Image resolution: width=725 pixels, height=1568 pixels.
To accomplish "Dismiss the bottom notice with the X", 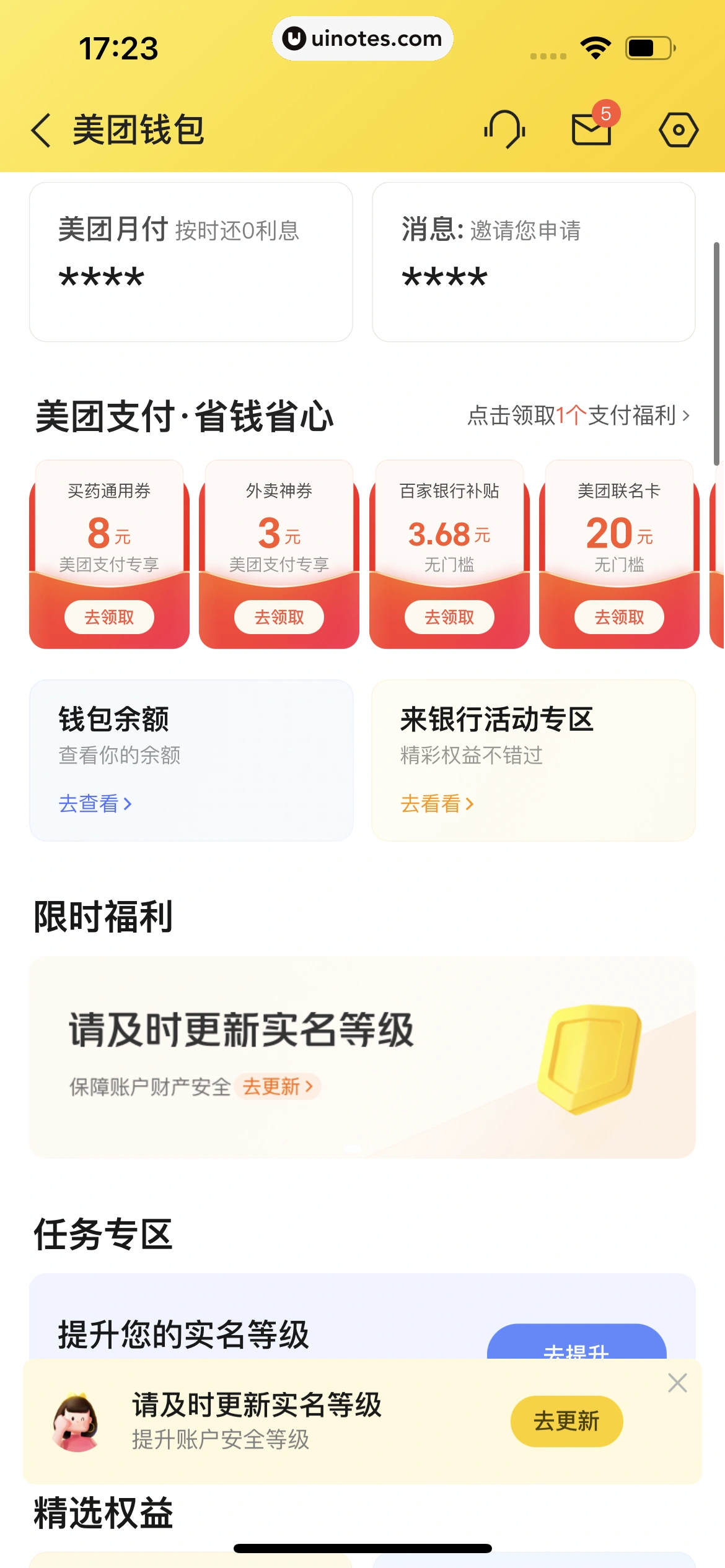I will point(677,1383).
